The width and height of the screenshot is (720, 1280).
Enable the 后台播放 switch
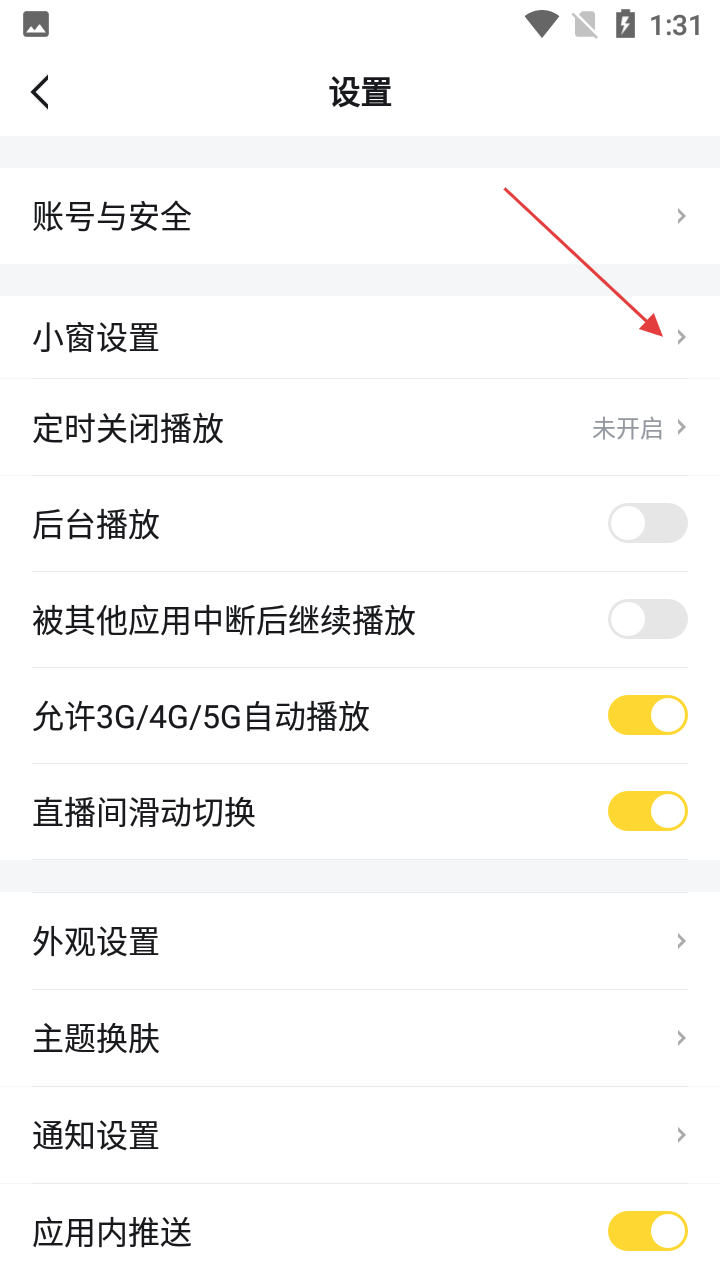coord(647,523)
